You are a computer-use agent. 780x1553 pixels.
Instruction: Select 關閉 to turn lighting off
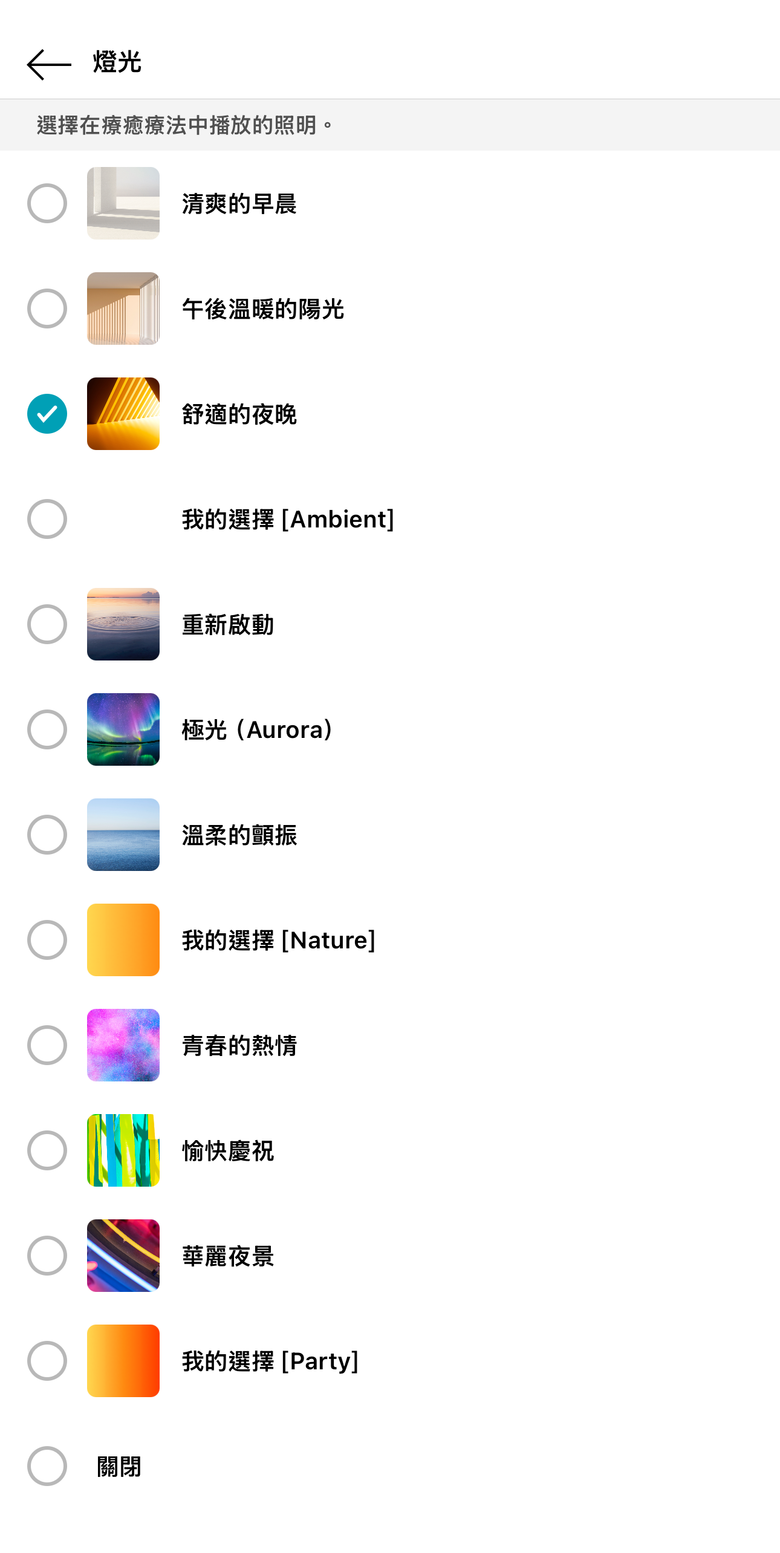tap(47, 1466)
